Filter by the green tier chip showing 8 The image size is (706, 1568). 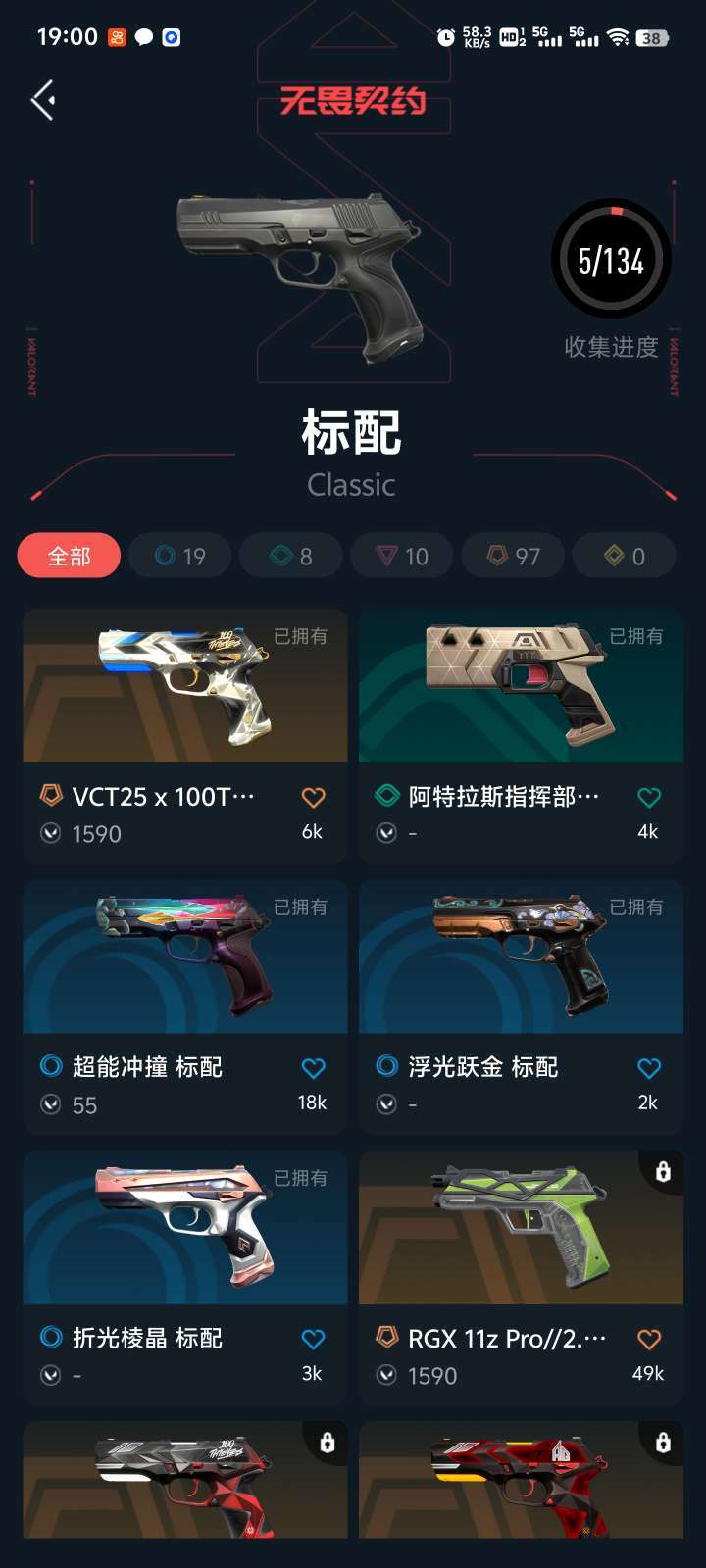pos(291,556)
